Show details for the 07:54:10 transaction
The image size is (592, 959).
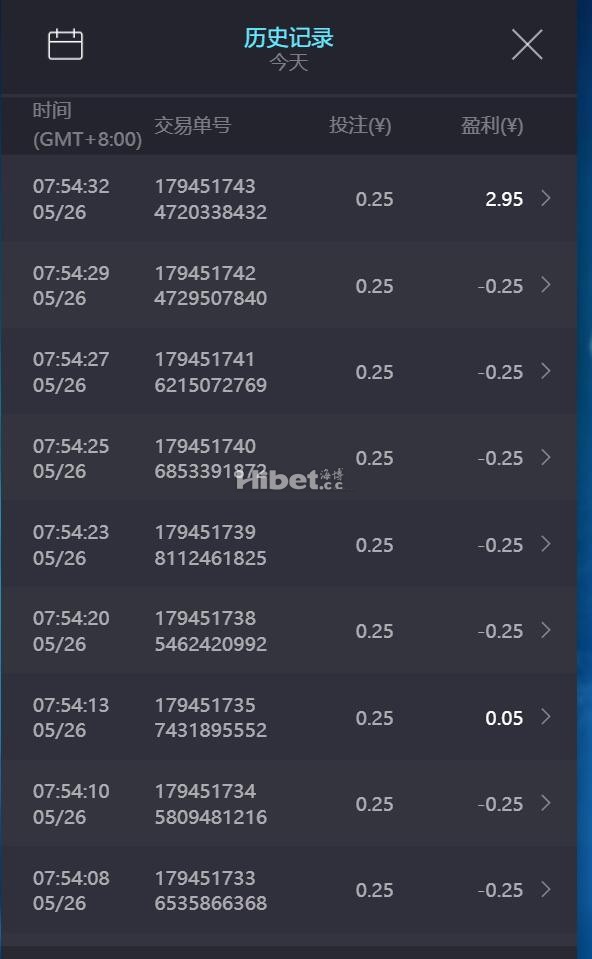[289, 803]
